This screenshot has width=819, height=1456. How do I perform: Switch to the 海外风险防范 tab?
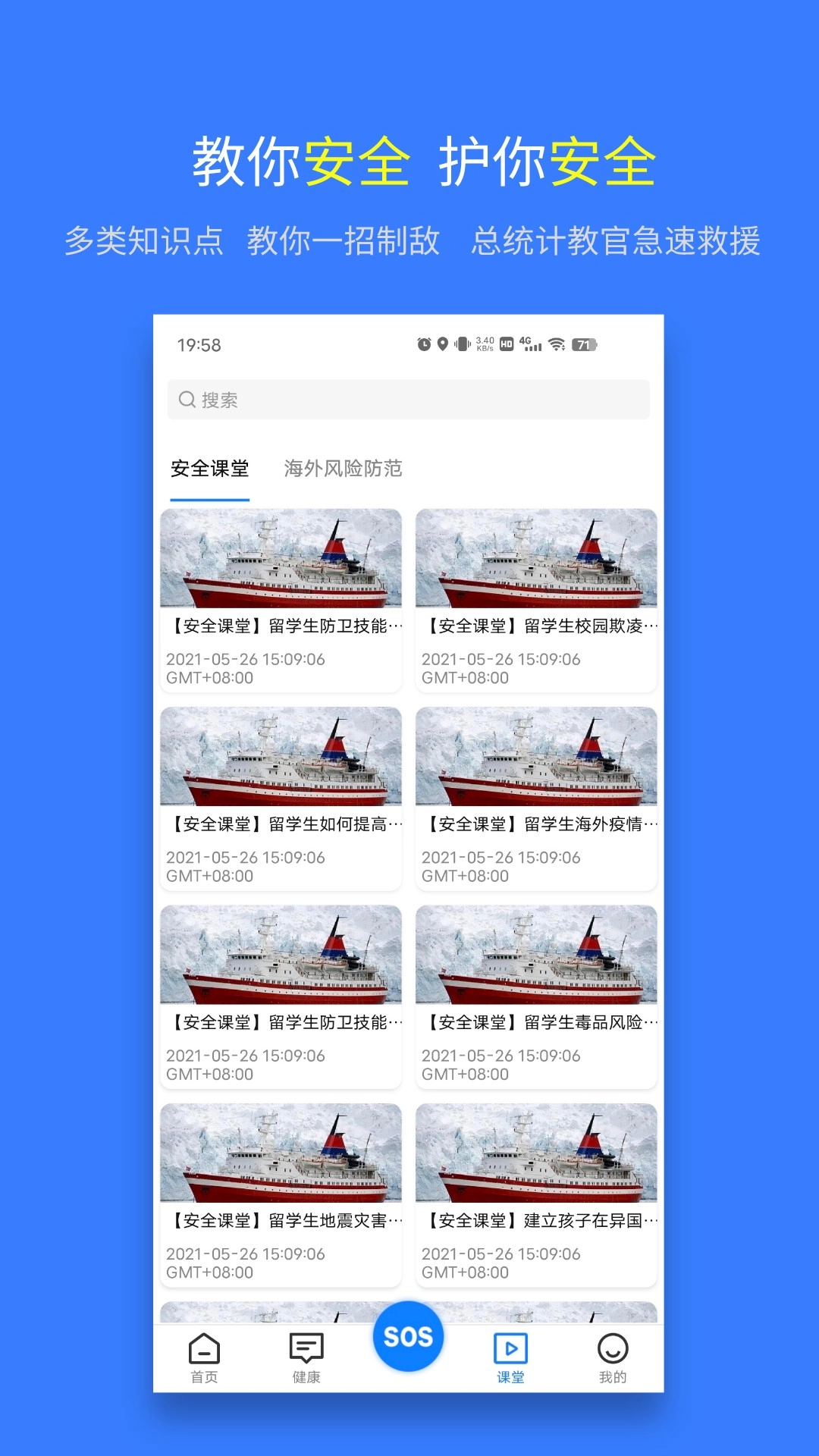point(343,470)
